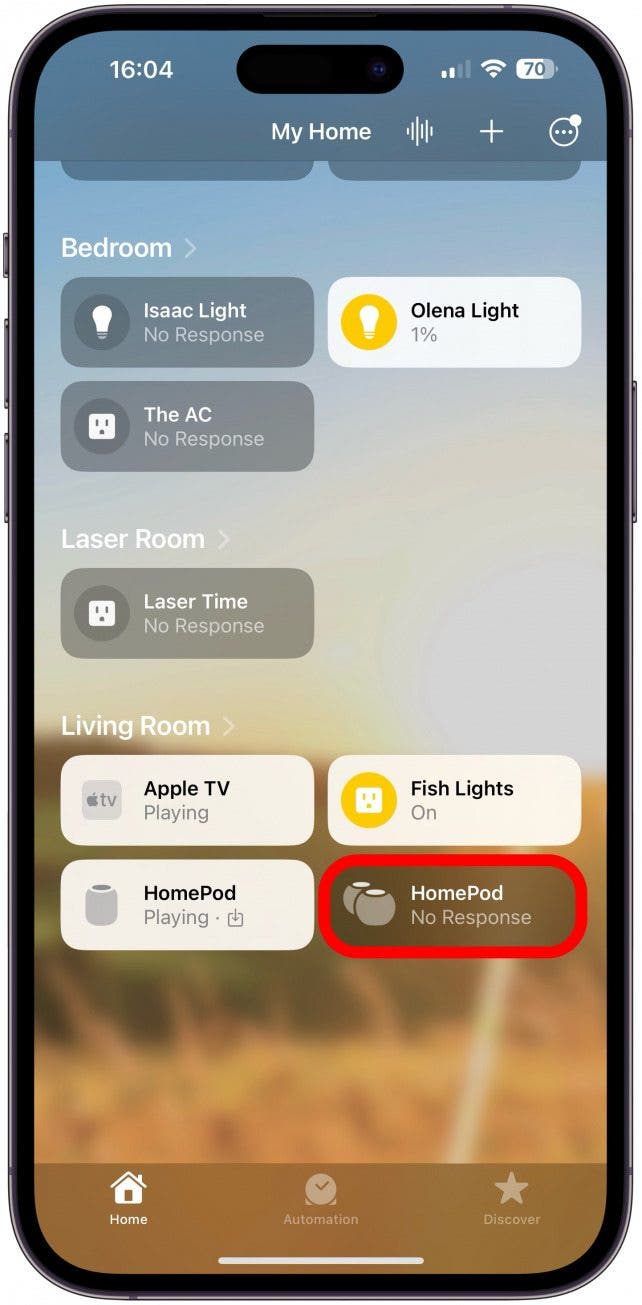Toggle the Olena Light bulb icon
The height and width of the screenshot is (1305, 642).
[x=369, y=322]
